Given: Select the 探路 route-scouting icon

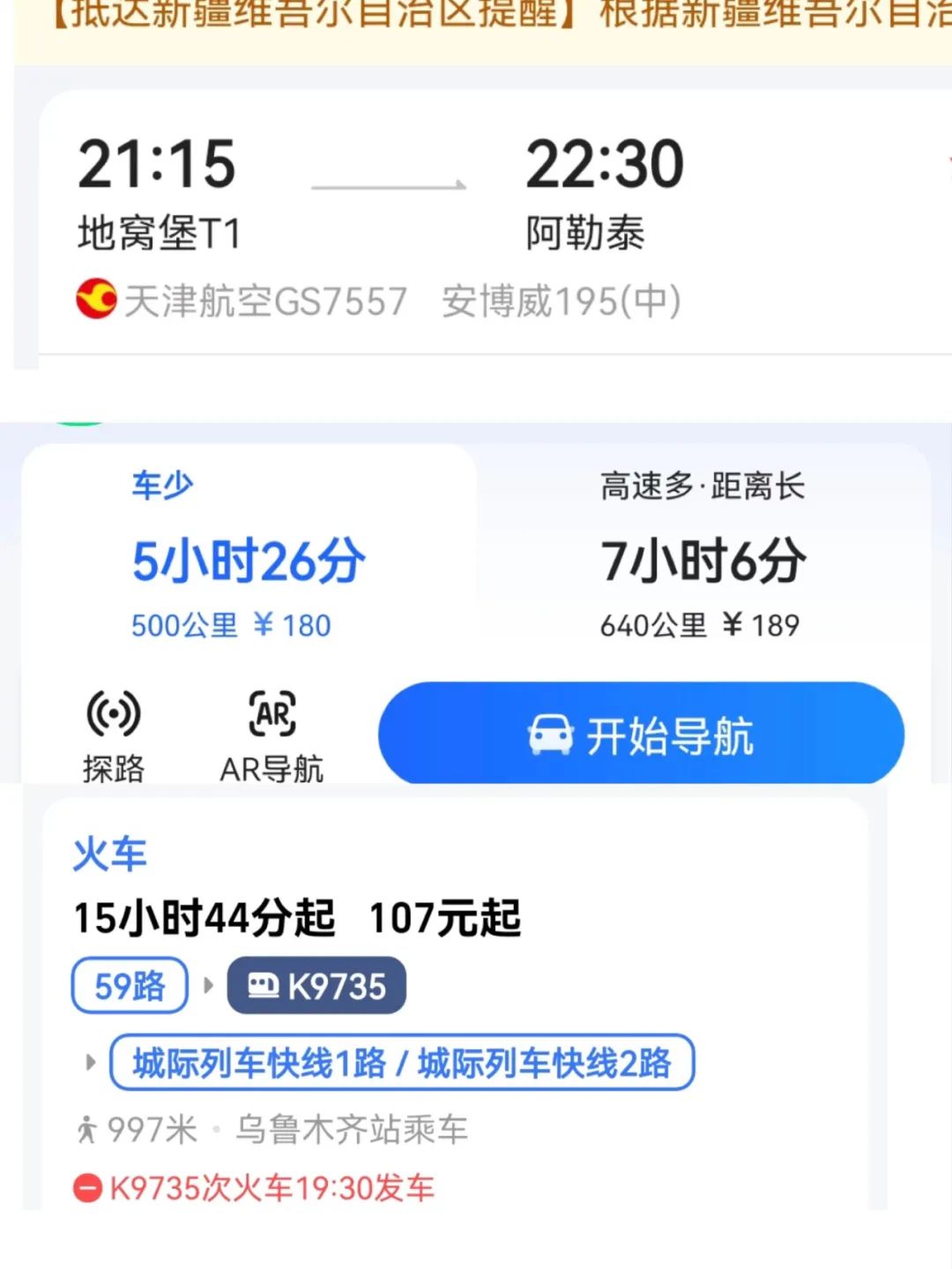Looking at the screenshot, I should [114, 714].
